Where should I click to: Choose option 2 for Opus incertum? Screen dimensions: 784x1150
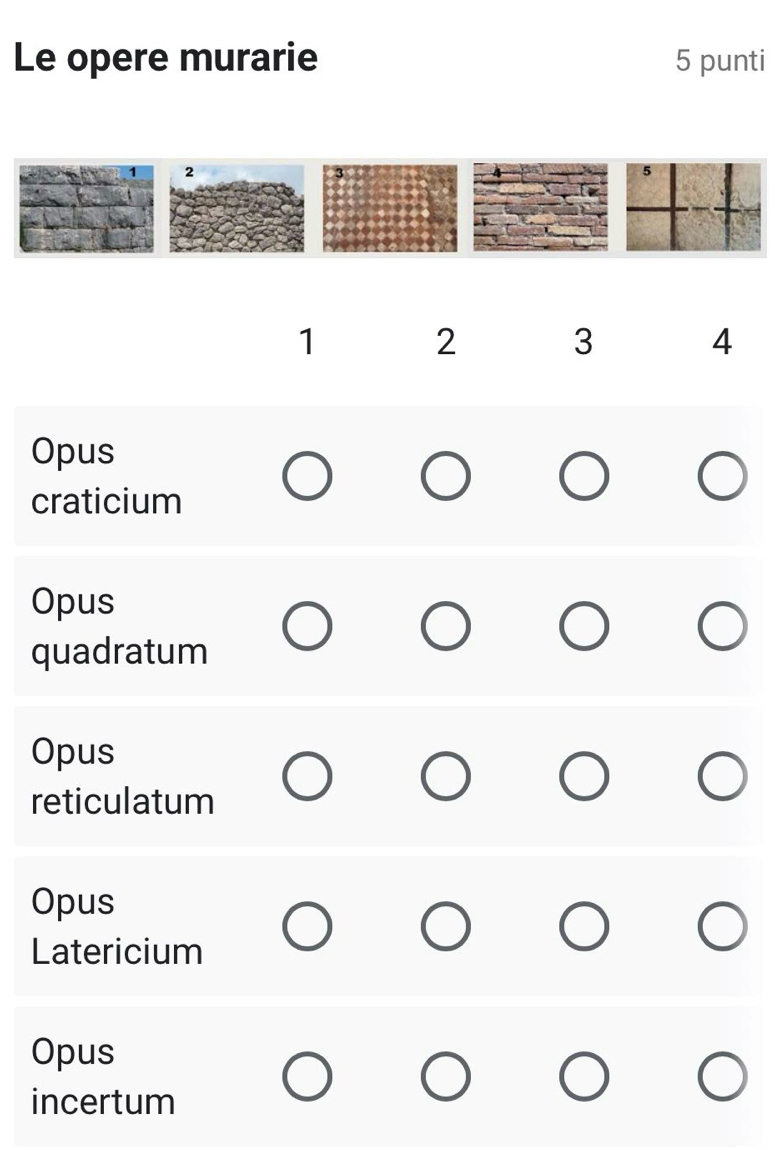point(445,1077)
